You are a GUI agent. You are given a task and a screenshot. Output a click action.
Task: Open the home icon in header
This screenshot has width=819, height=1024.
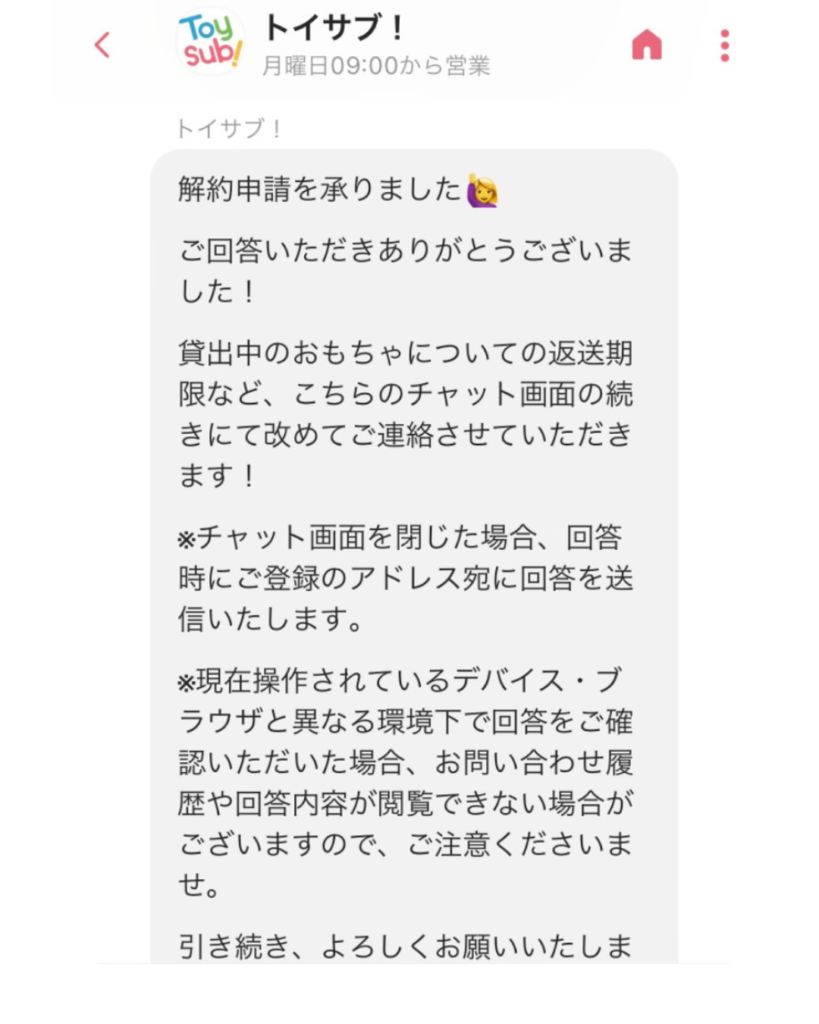click(647, 45)
